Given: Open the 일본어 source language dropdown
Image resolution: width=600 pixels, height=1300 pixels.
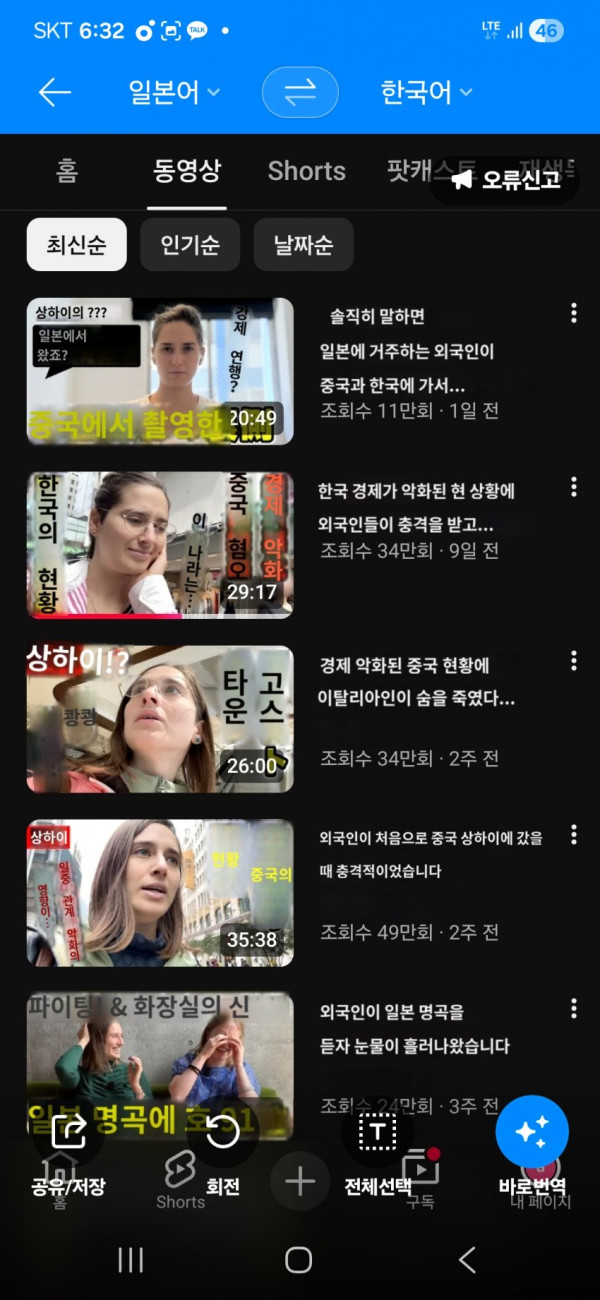Looking at the screenshot, I should [174, 93].
